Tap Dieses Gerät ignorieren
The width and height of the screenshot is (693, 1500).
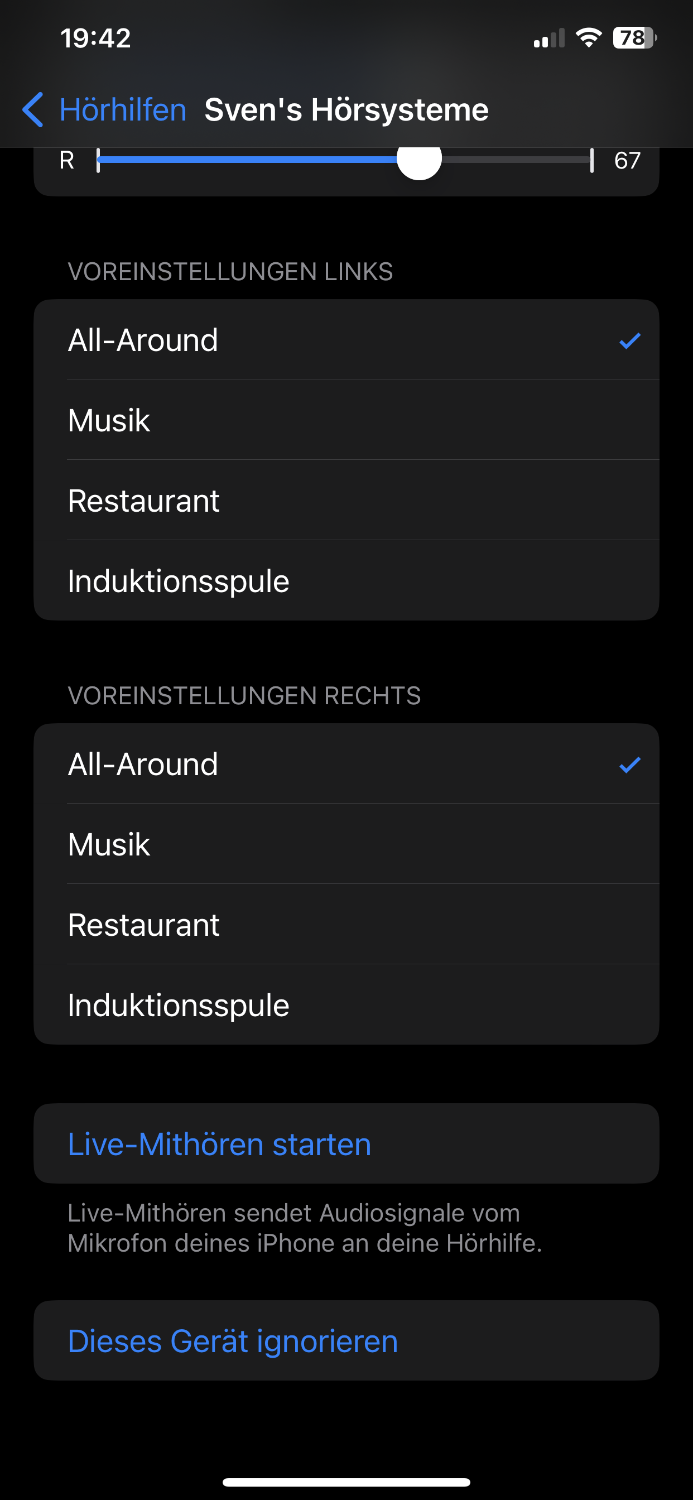click(x=233, y=1341)
